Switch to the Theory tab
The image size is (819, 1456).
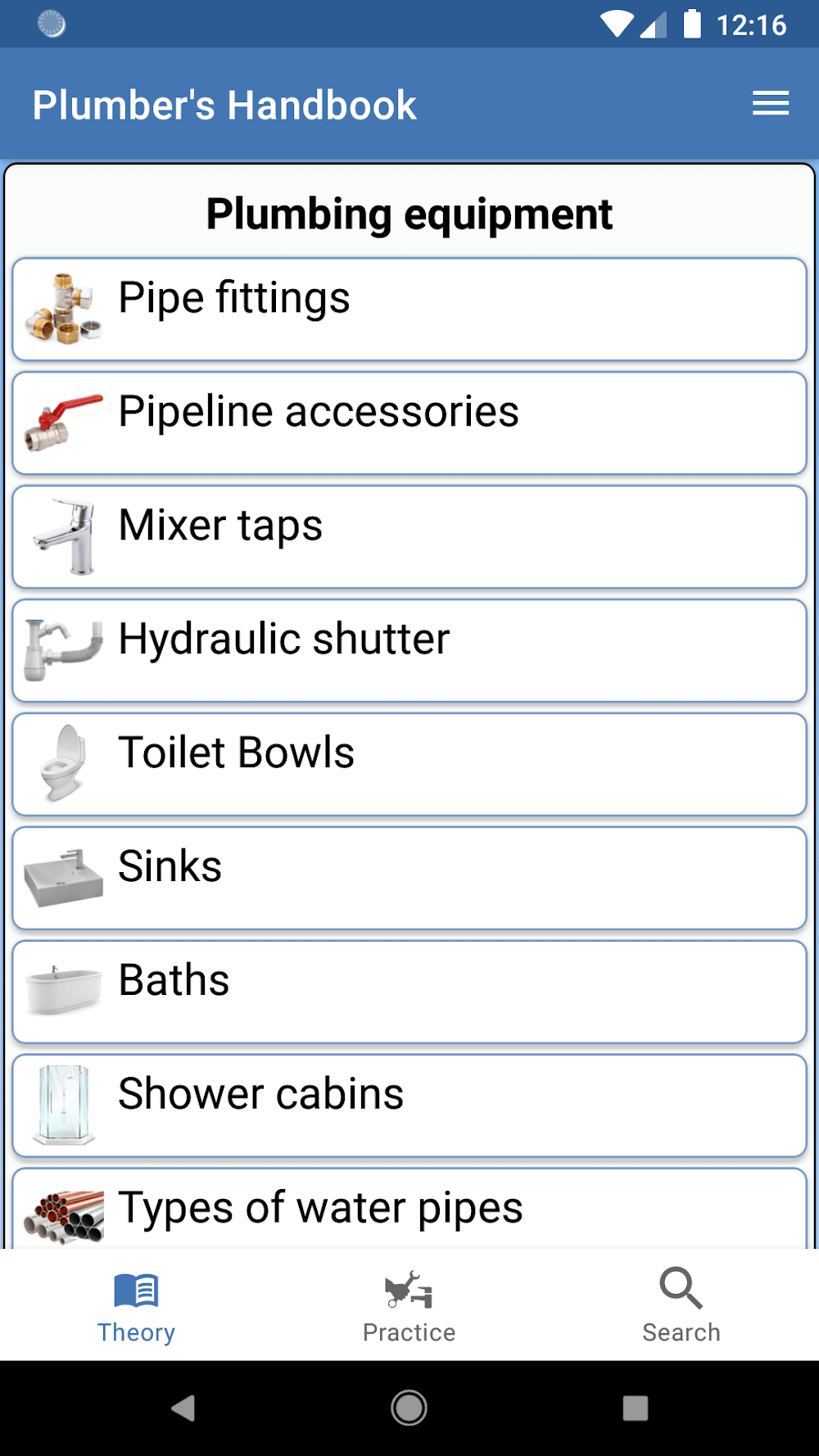point(137,1305)
